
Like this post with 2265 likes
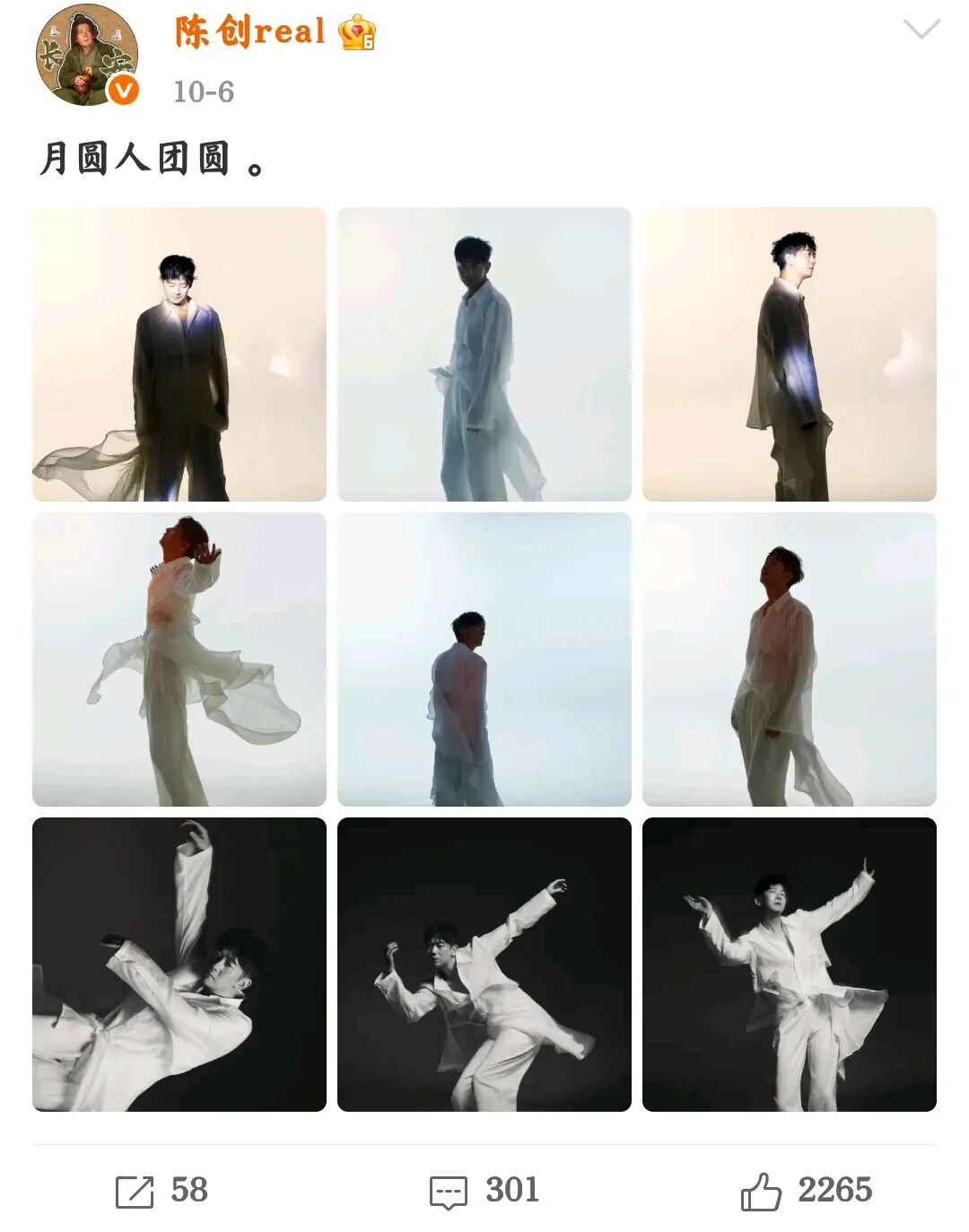[806, 1191]
